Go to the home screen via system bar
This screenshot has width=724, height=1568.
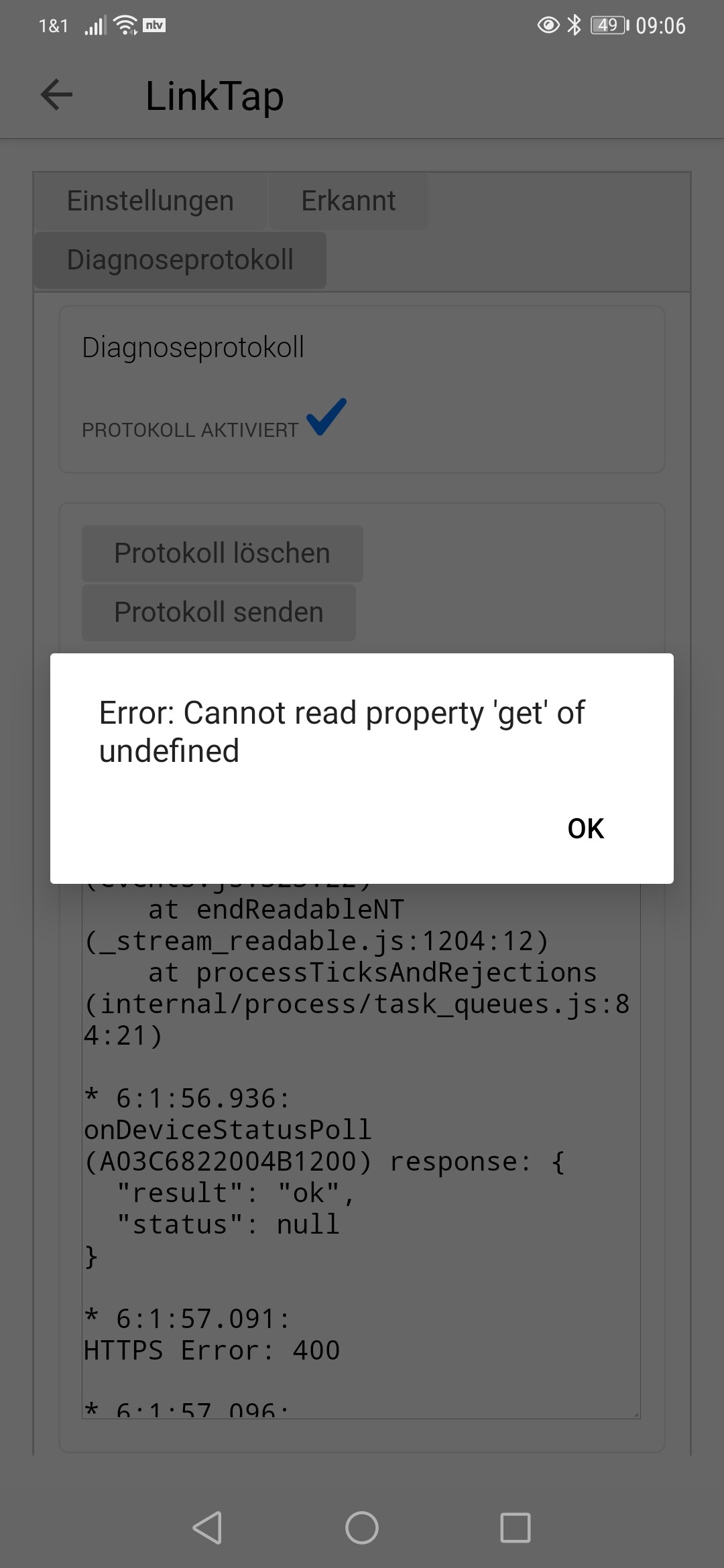tap(362, 1528)
